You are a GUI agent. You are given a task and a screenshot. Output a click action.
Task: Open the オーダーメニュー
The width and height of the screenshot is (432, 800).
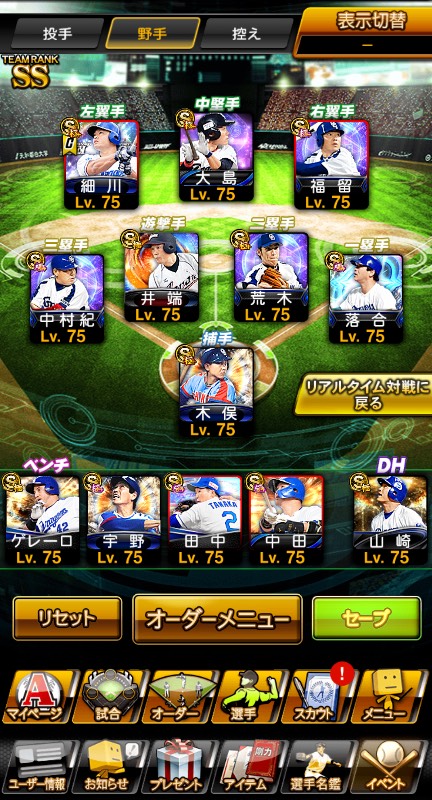pyautogui.click(x=217, y=619)
